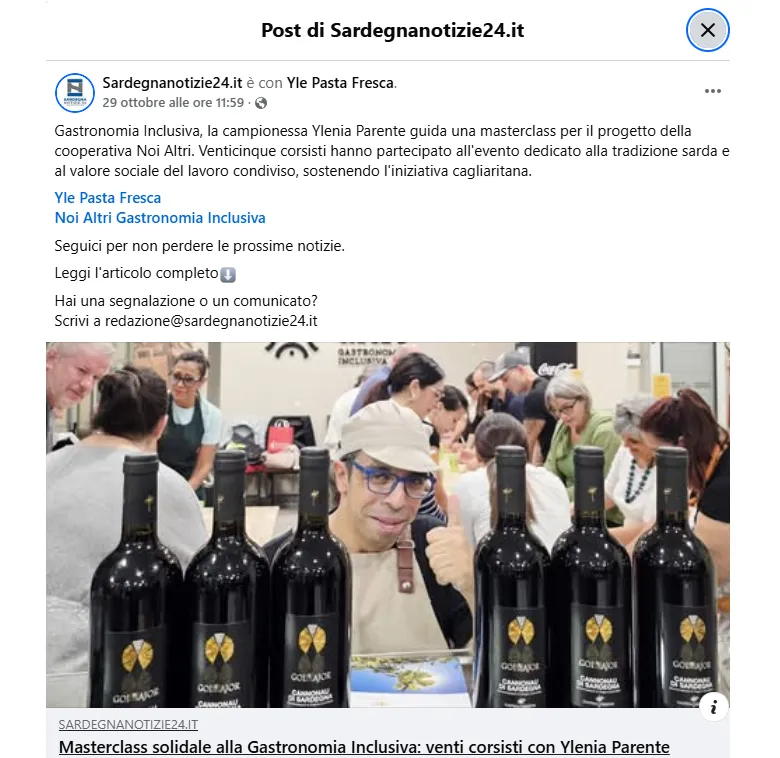Open Sardegnanotizie24.it profile picture
The height and width of the screenshot is (758, 780).
[x=75, y=92]
